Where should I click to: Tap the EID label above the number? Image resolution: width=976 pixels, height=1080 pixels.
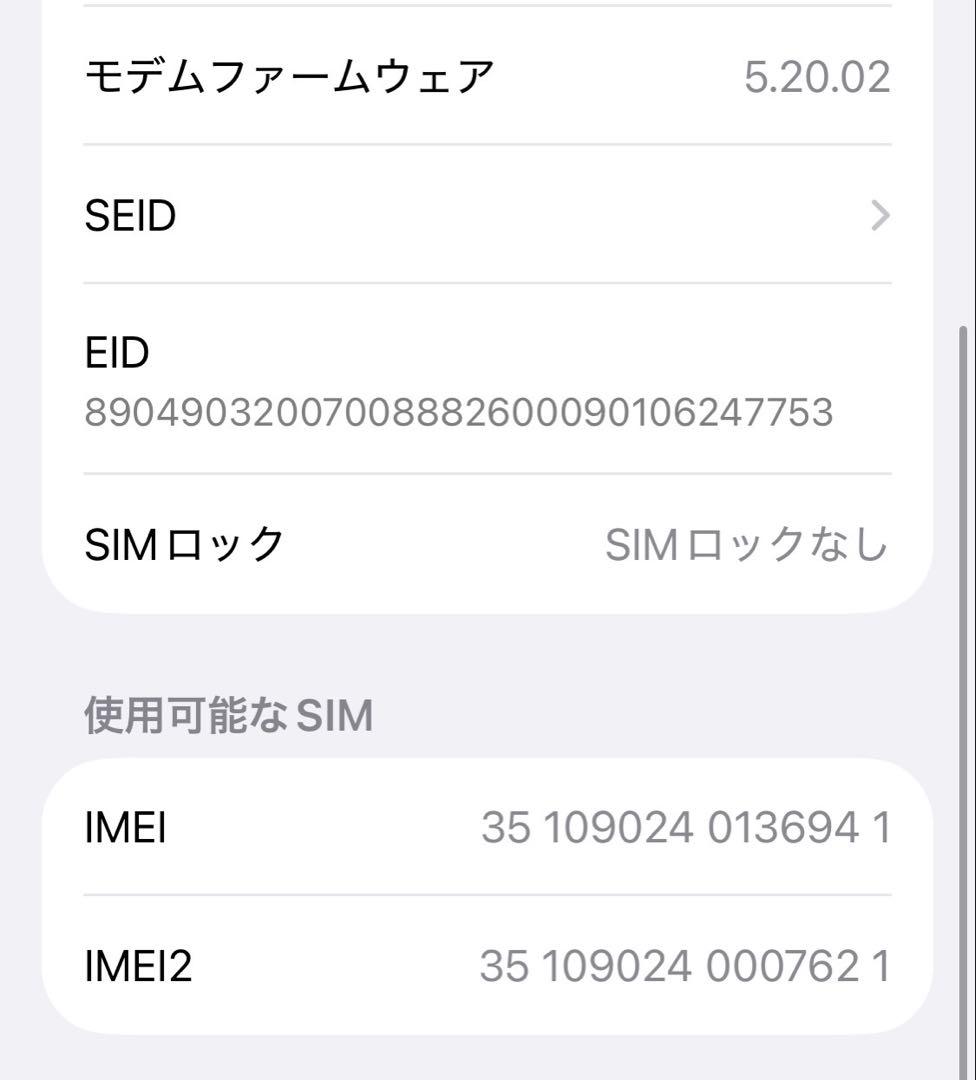117,352
